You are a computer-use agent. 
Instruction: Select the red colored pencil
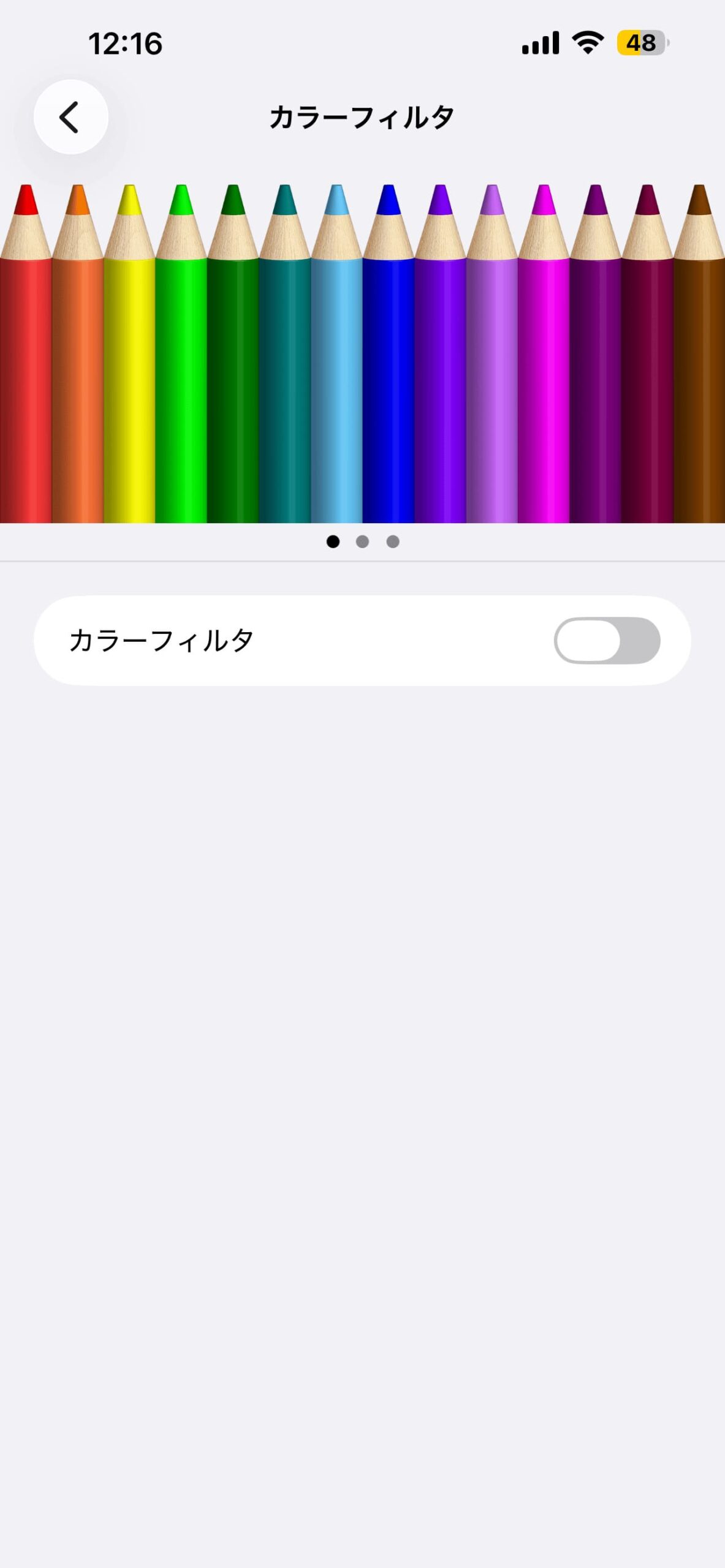pos(26,367)
